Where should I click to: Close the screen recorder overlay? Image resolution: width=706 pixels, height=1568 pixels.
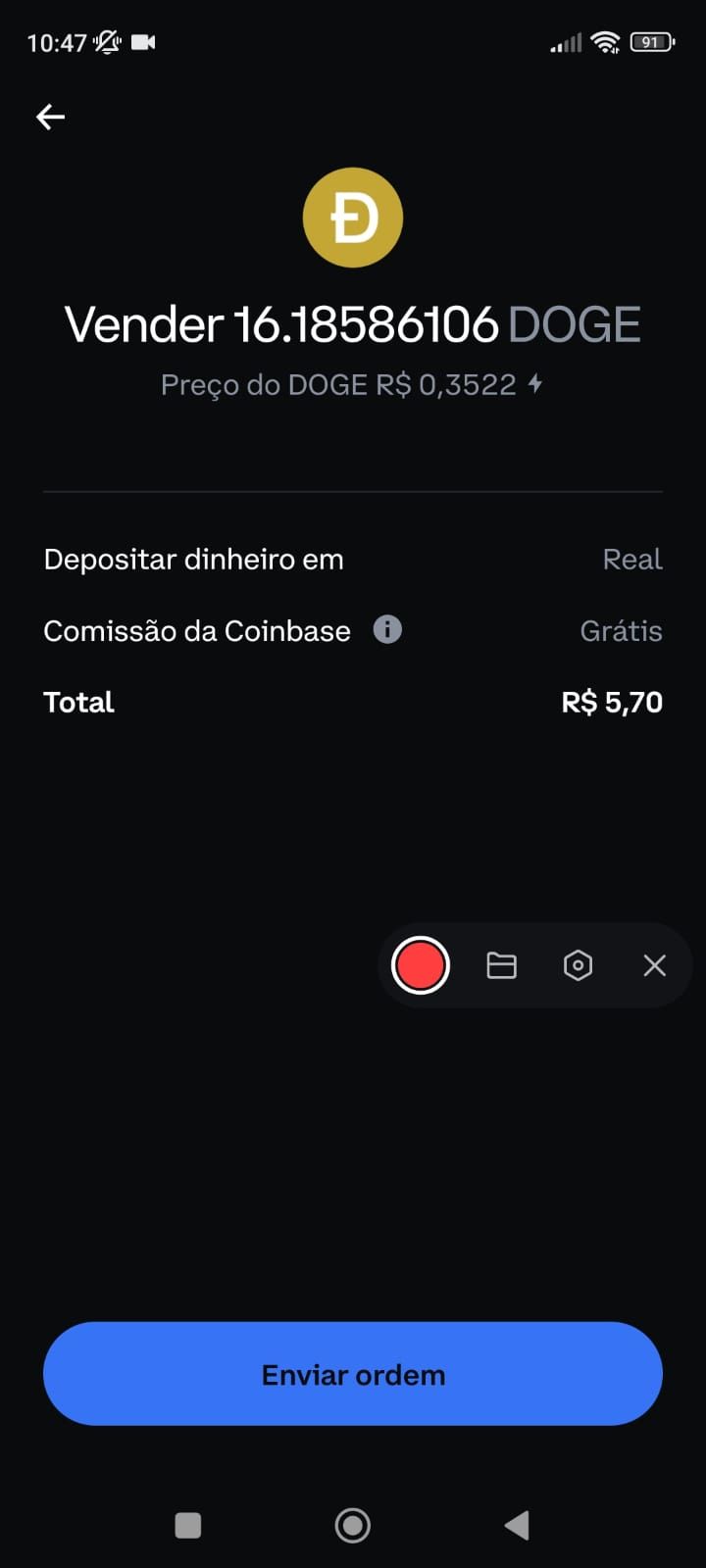pyautogui.click(x=654, y=965)
